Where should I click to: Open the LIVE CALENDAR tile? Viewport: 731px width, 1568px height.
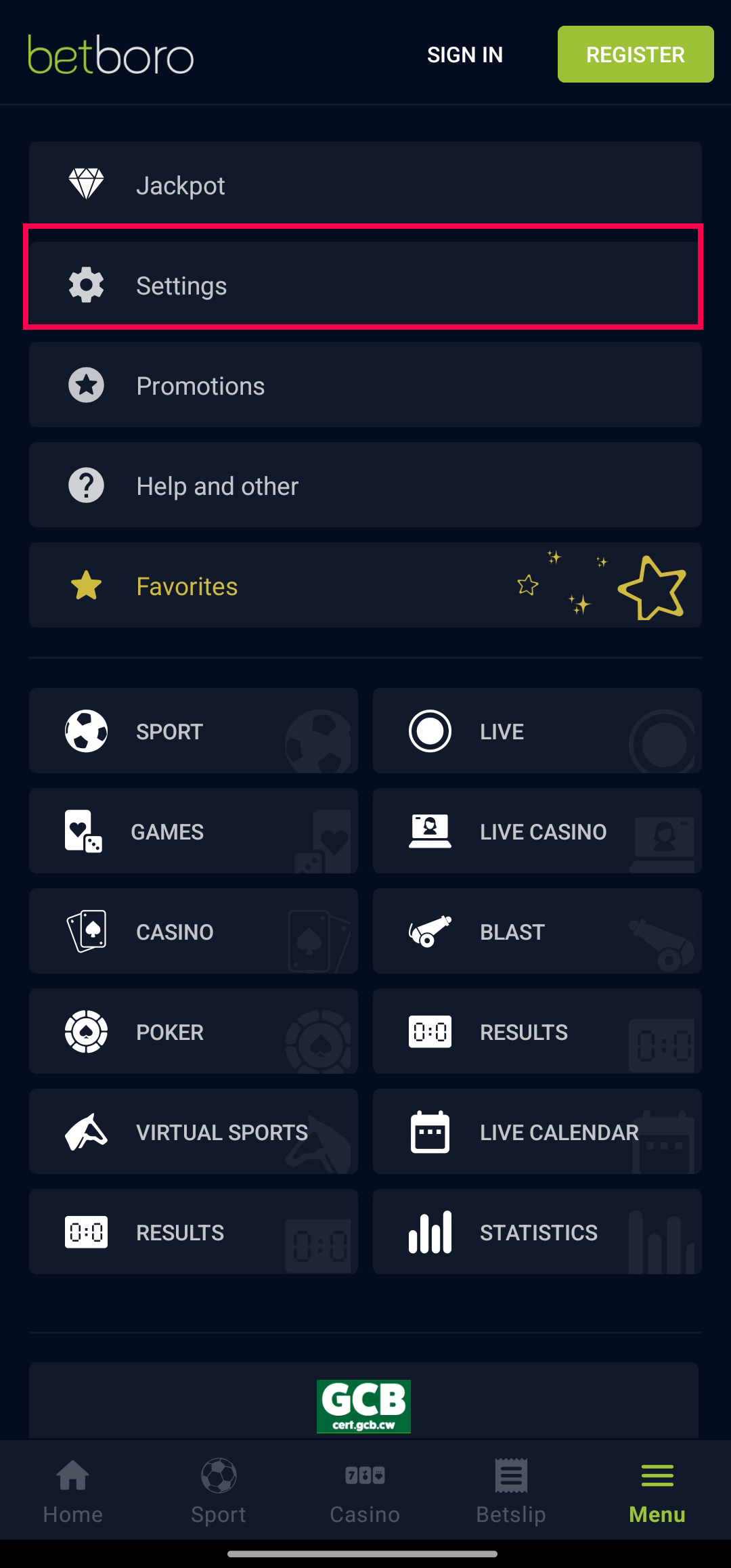537,1131
